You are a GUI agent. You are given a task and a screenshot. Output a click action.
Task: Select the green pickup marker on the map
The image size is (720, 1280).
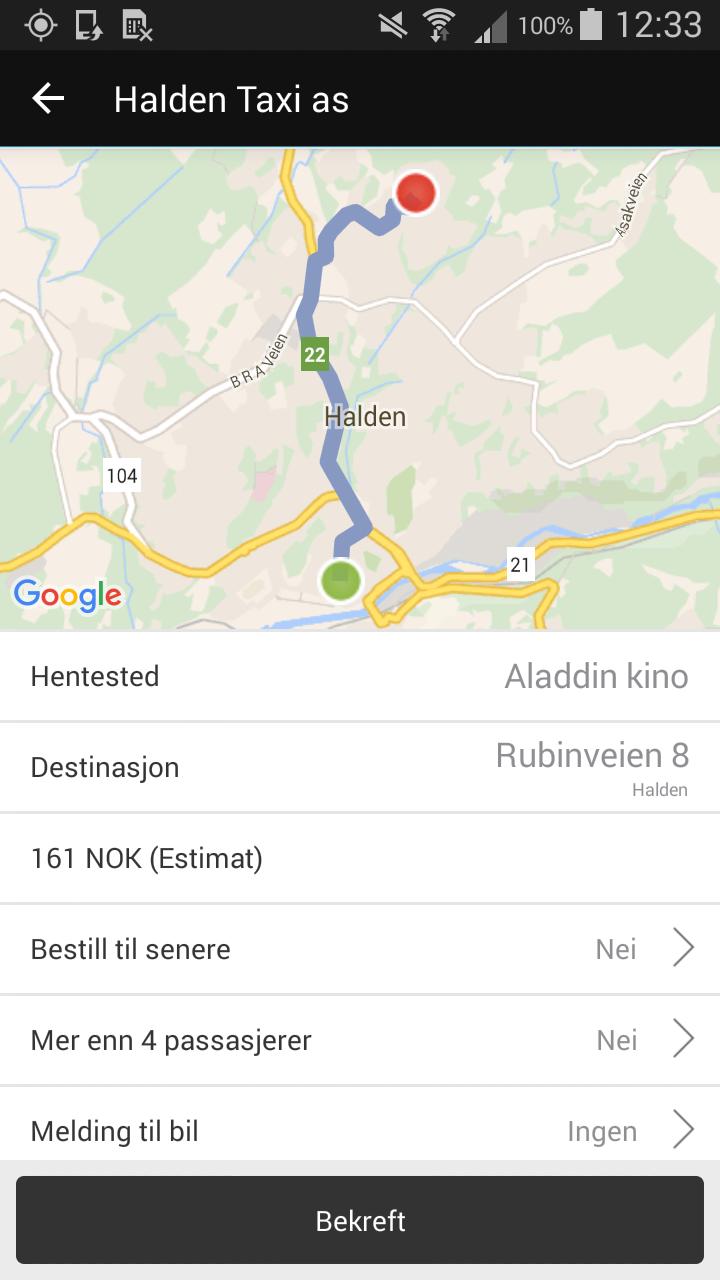pos(340,580)
